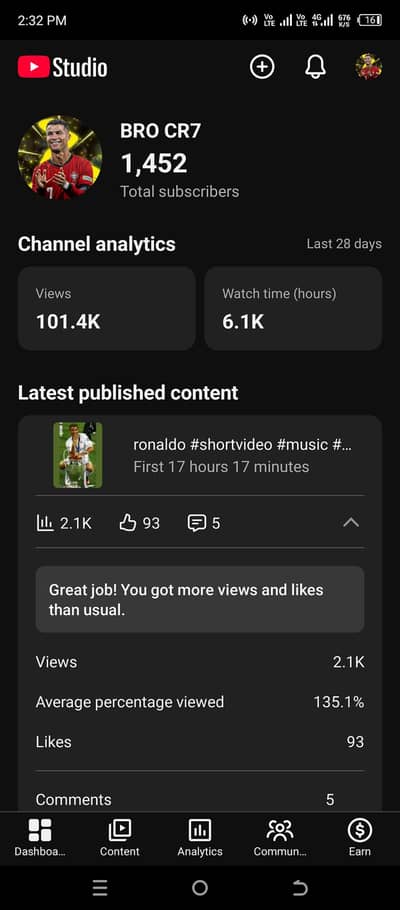400x910 pixels.
Task: Tap the system back button
Action: (x=300, y=887)
